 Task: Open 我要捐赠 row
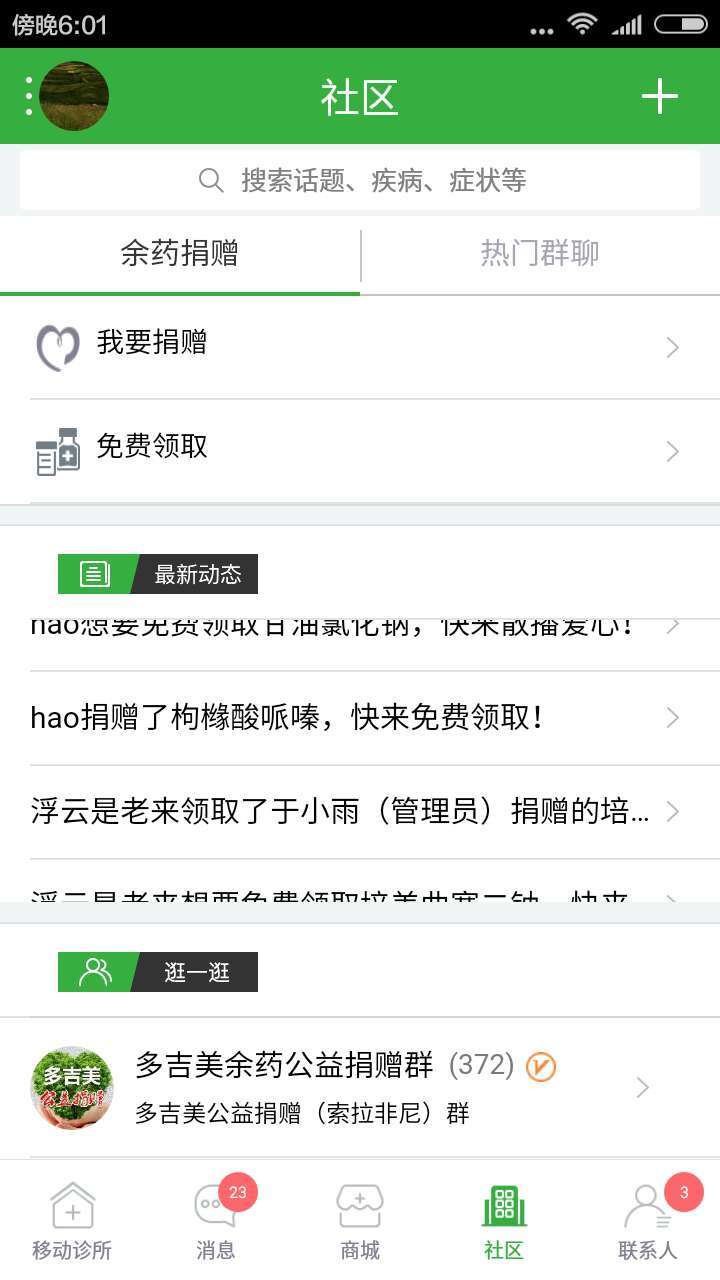[360, 346]
